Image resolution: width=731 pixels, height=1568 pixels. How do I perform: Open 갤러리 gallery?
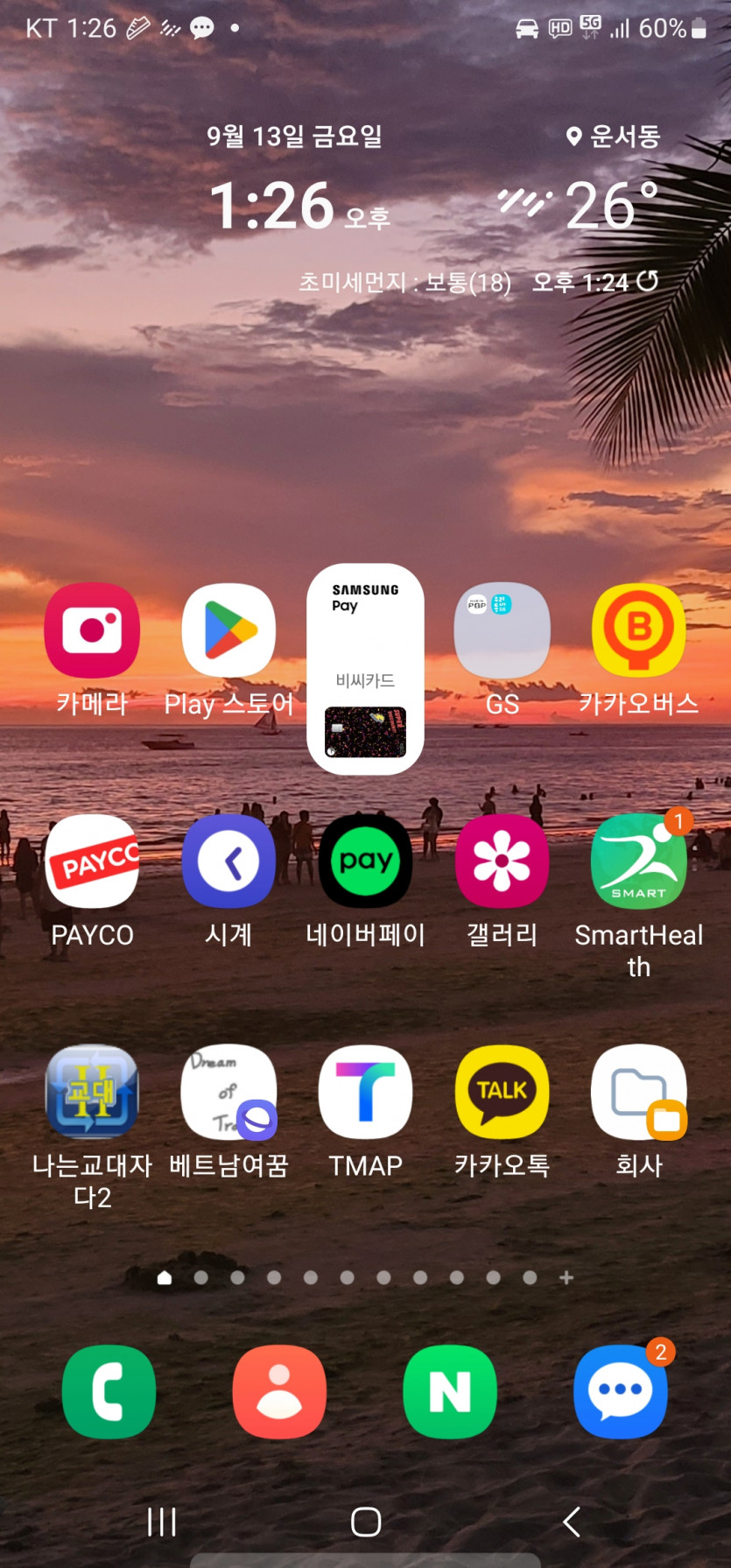point(502,861)
